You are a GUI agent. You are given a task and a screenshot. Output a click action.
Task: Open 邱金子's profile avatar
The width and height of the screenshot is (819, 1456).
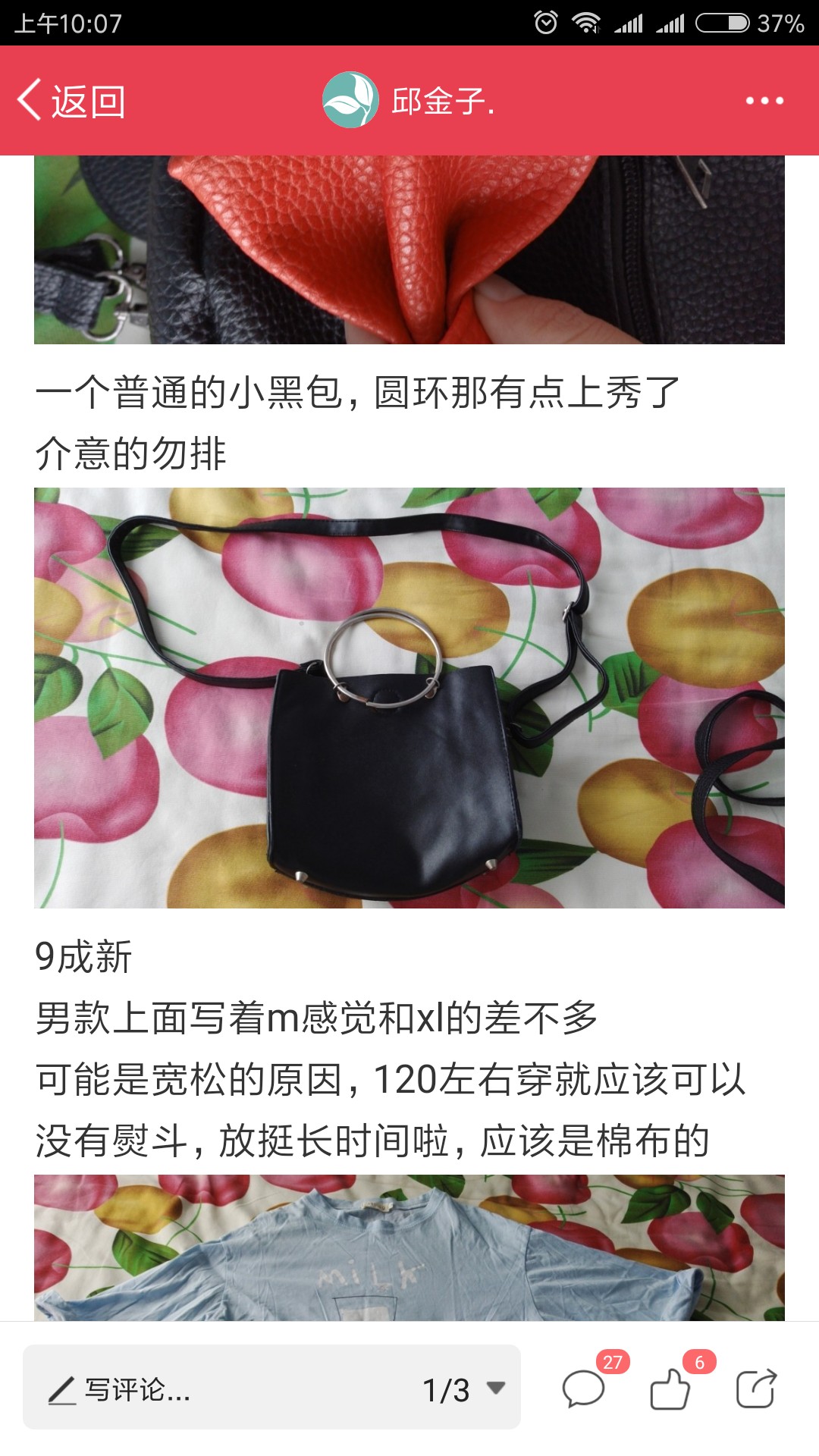(x=350, y=100)
